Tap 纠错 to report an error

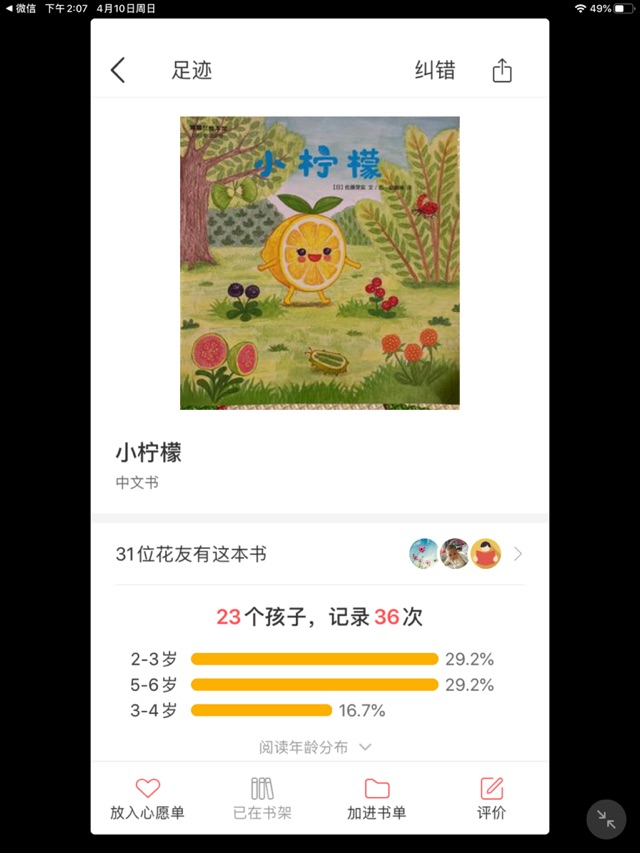(x=435, y=70)
